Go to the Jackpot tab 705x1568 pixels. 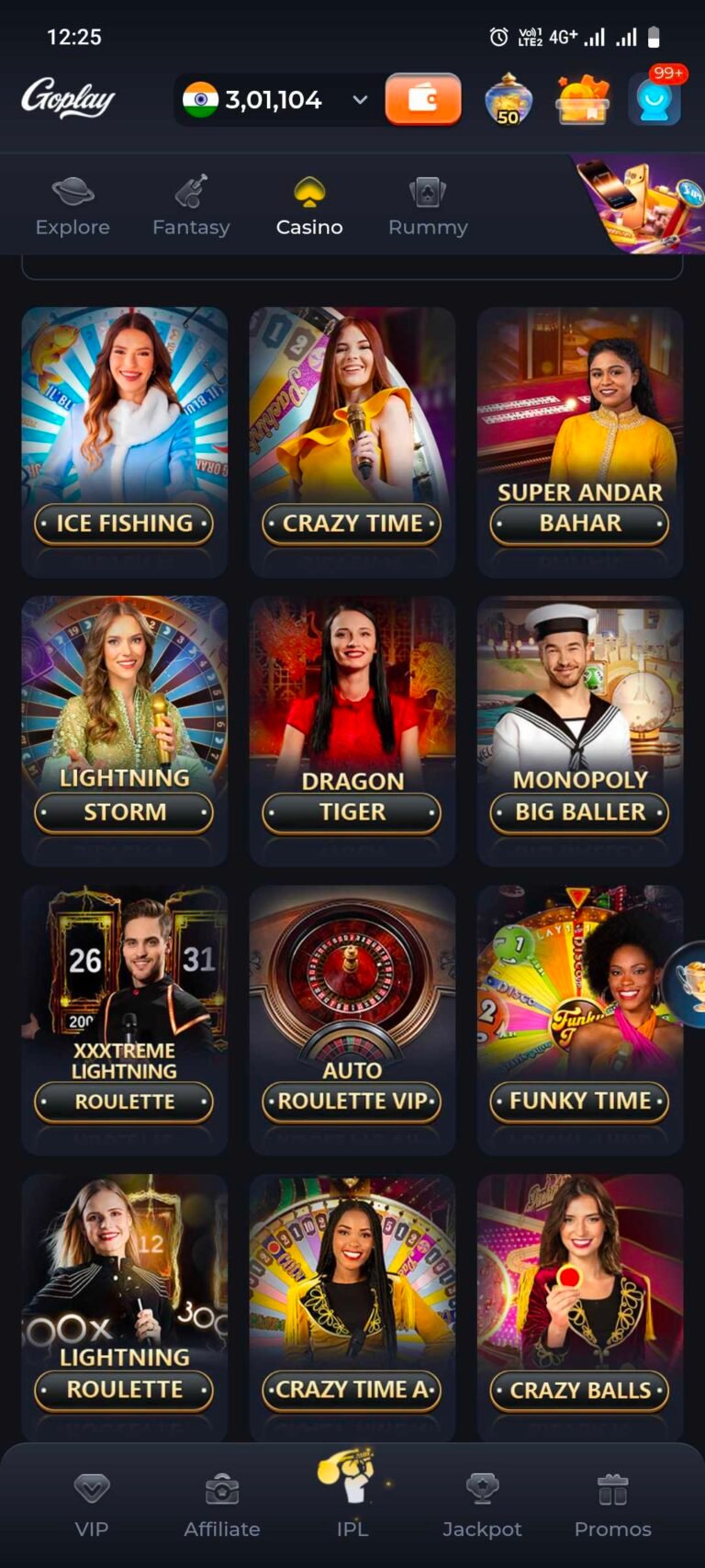[482, 1505]
